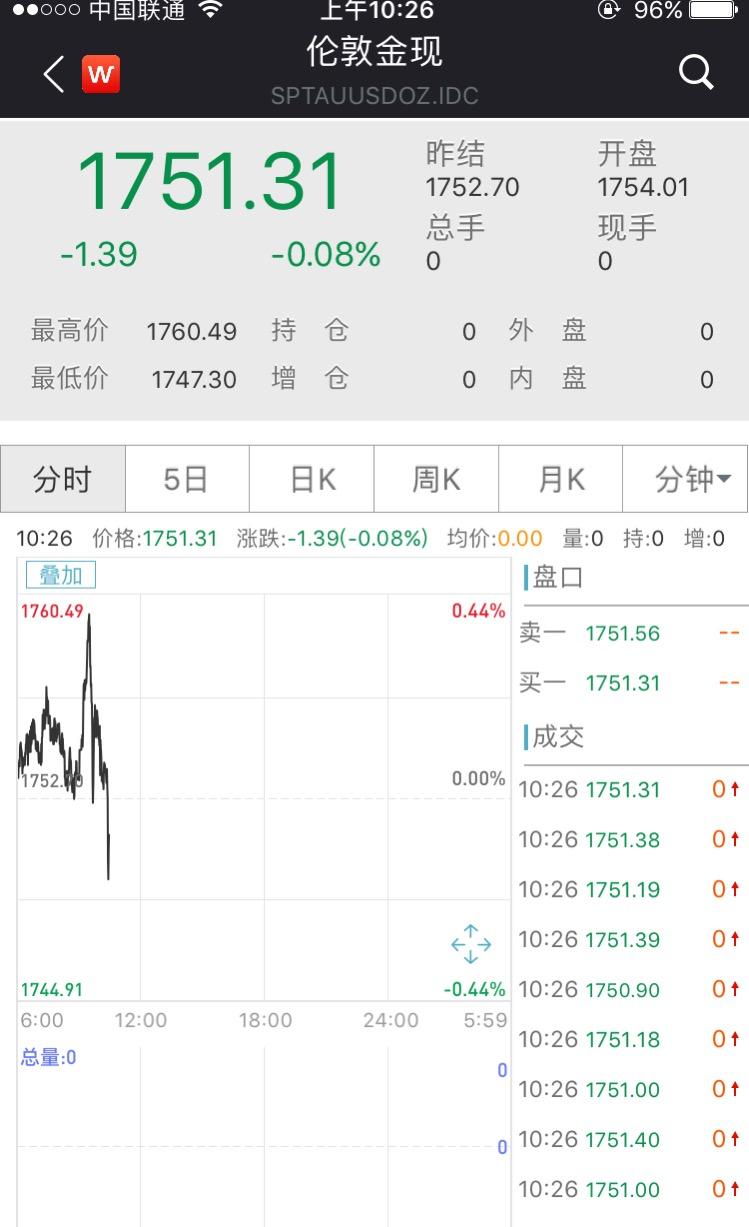Viewport: 749px width, 1227px height.
Task: Toggle the 叠加 overlay option on chart
Action: (60, 574)
